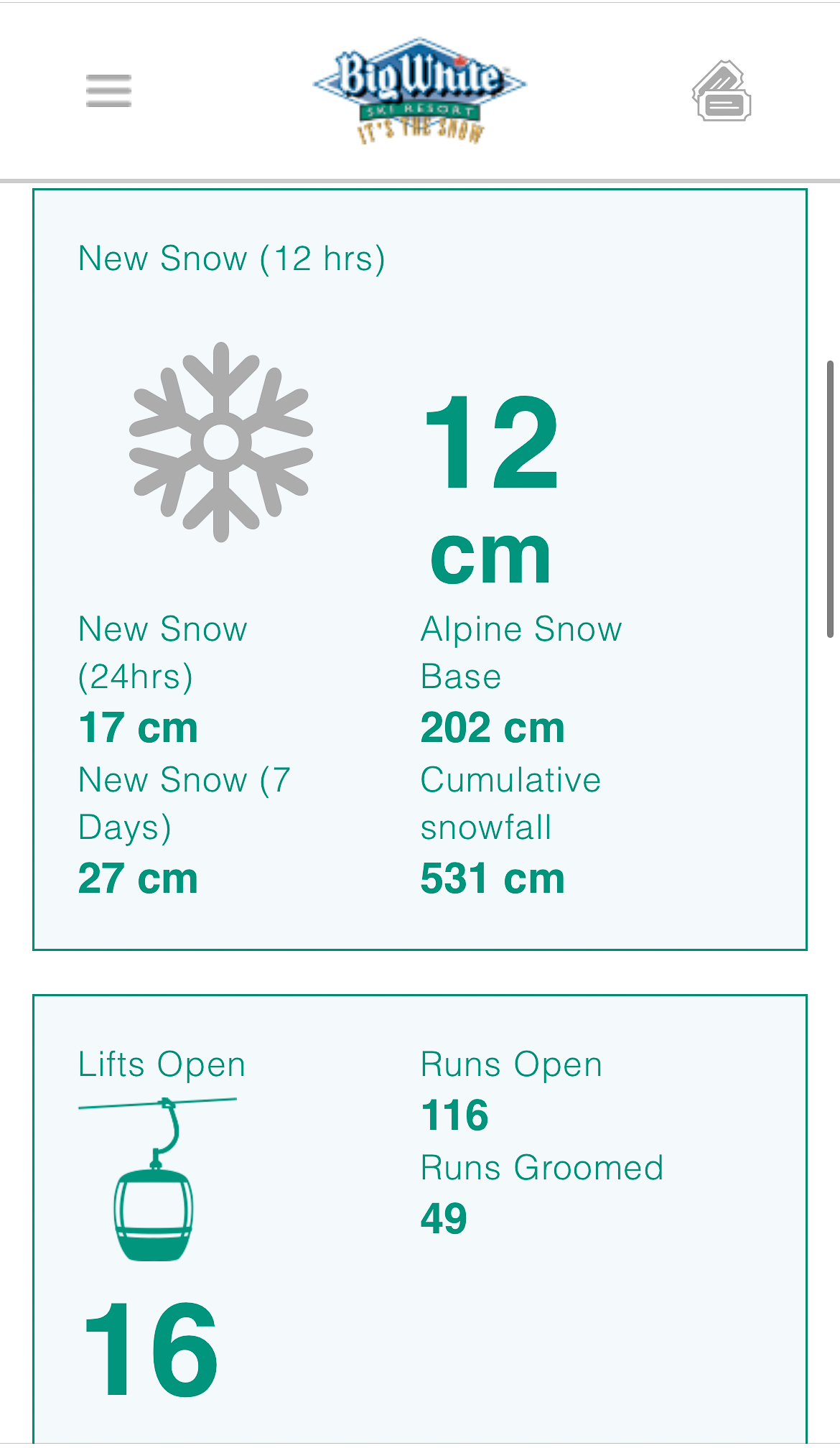Viewport: 840px width, 1448px height.
Task: Open the tickets icon in the header
Action: tap(722, 93)
